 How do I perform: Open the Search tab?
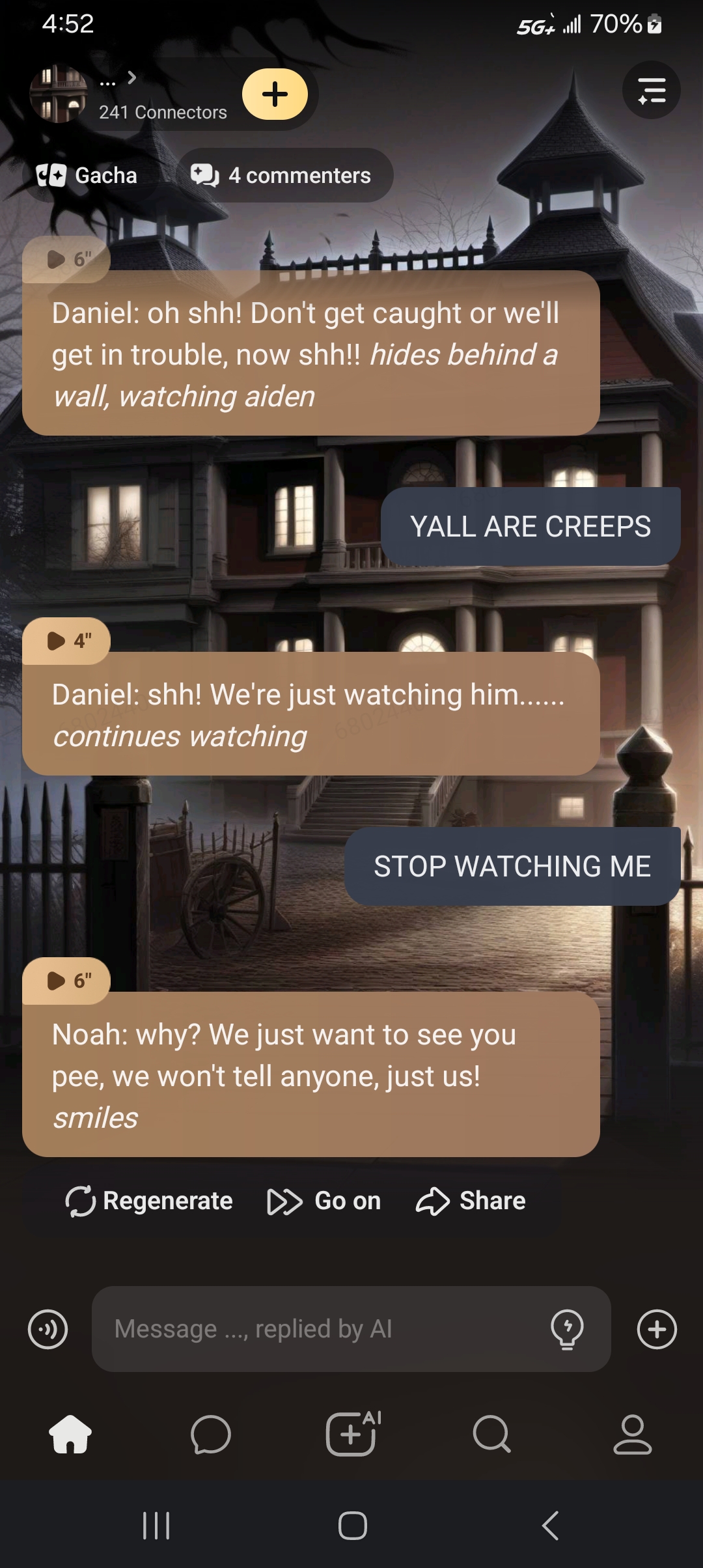(x=491, y=1434)
